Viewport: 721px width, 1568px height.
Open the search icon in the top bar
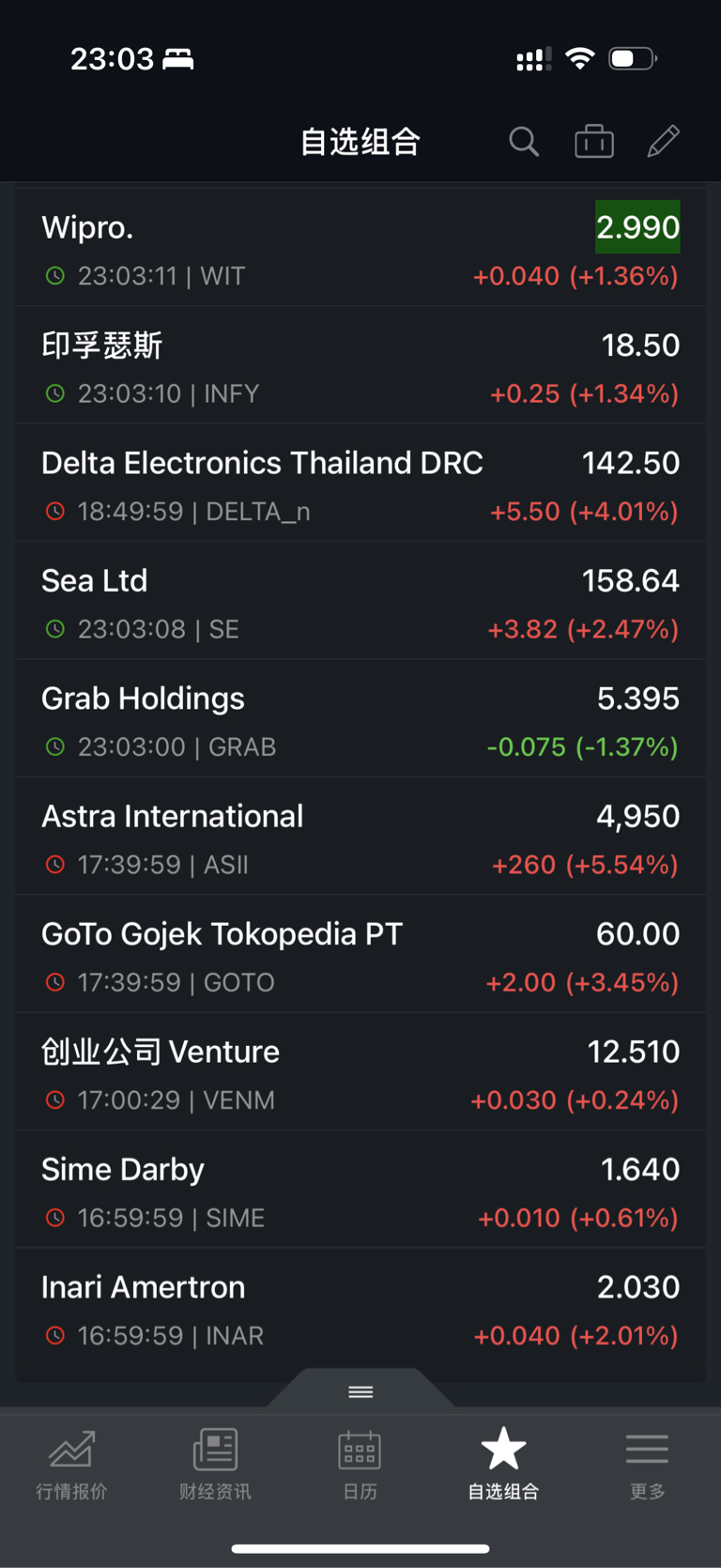[524, 141]
